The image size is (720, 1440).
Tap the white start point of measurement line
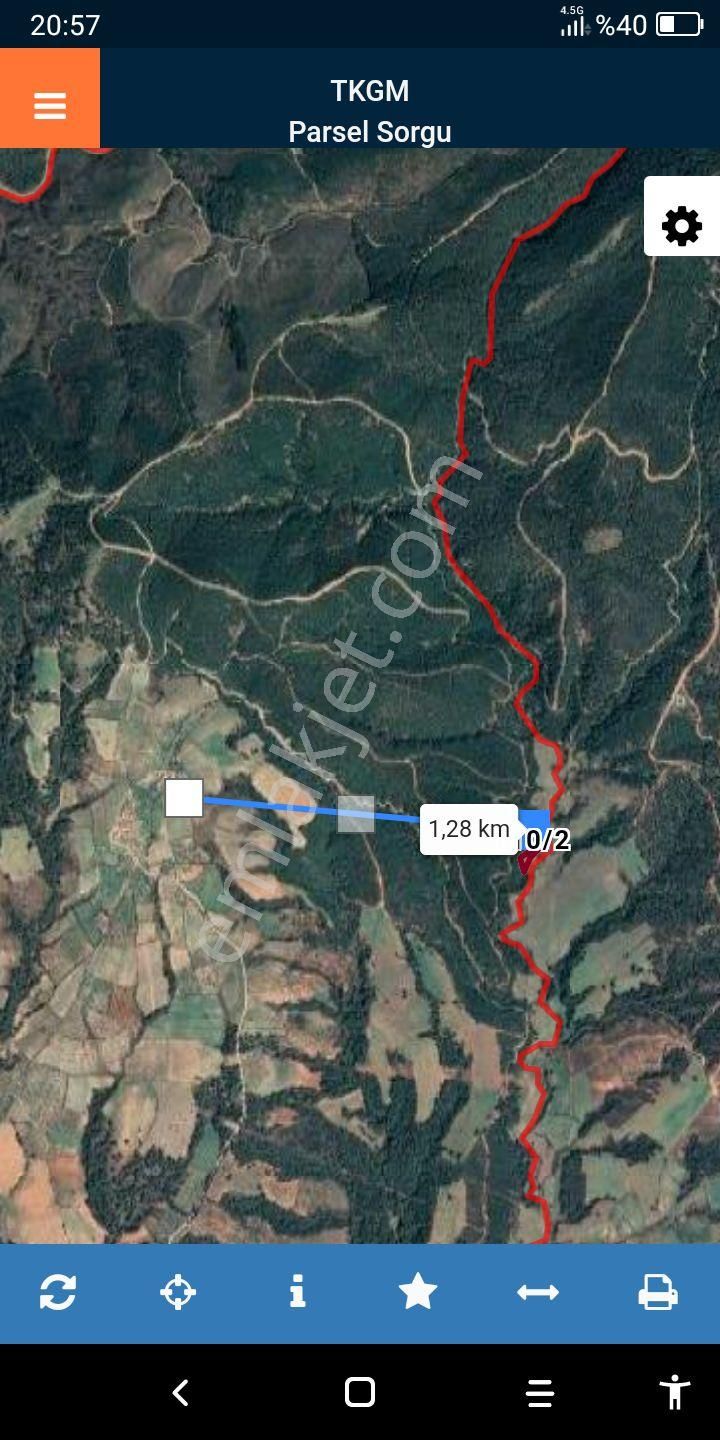coord(184,798)
